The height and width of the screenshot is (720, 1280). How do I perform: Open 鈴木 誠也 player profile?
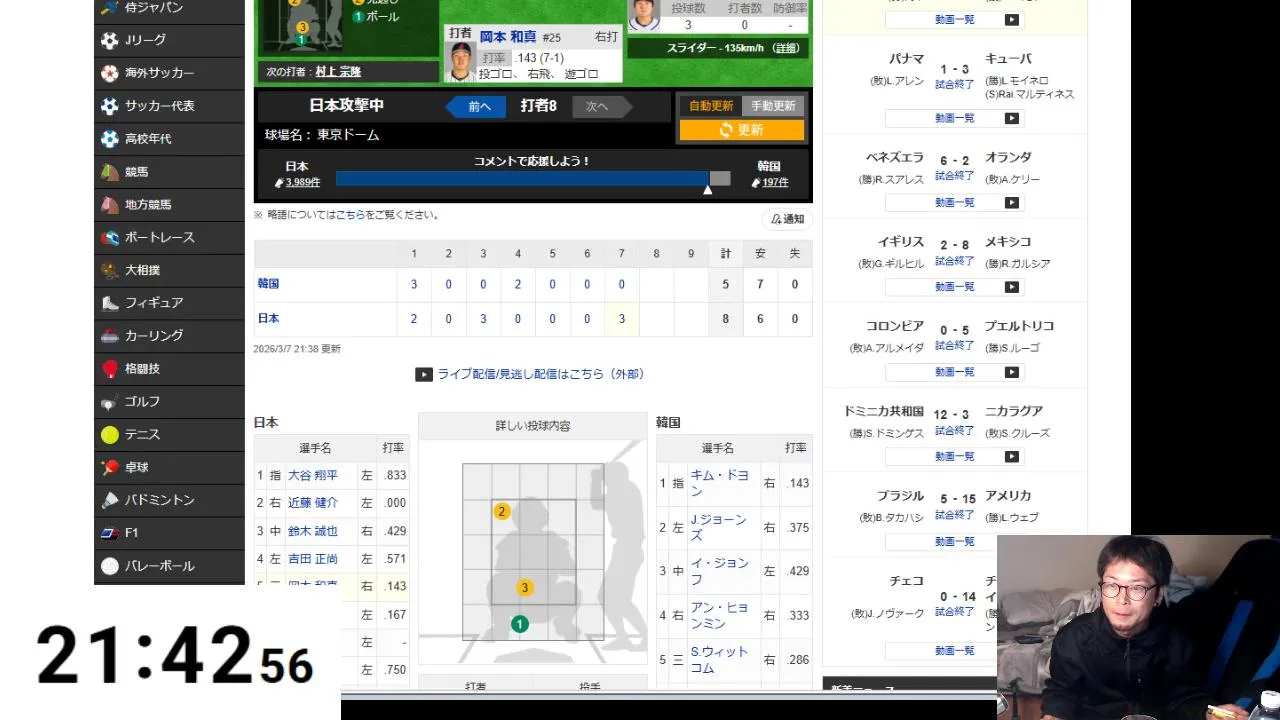click(313, 531)
